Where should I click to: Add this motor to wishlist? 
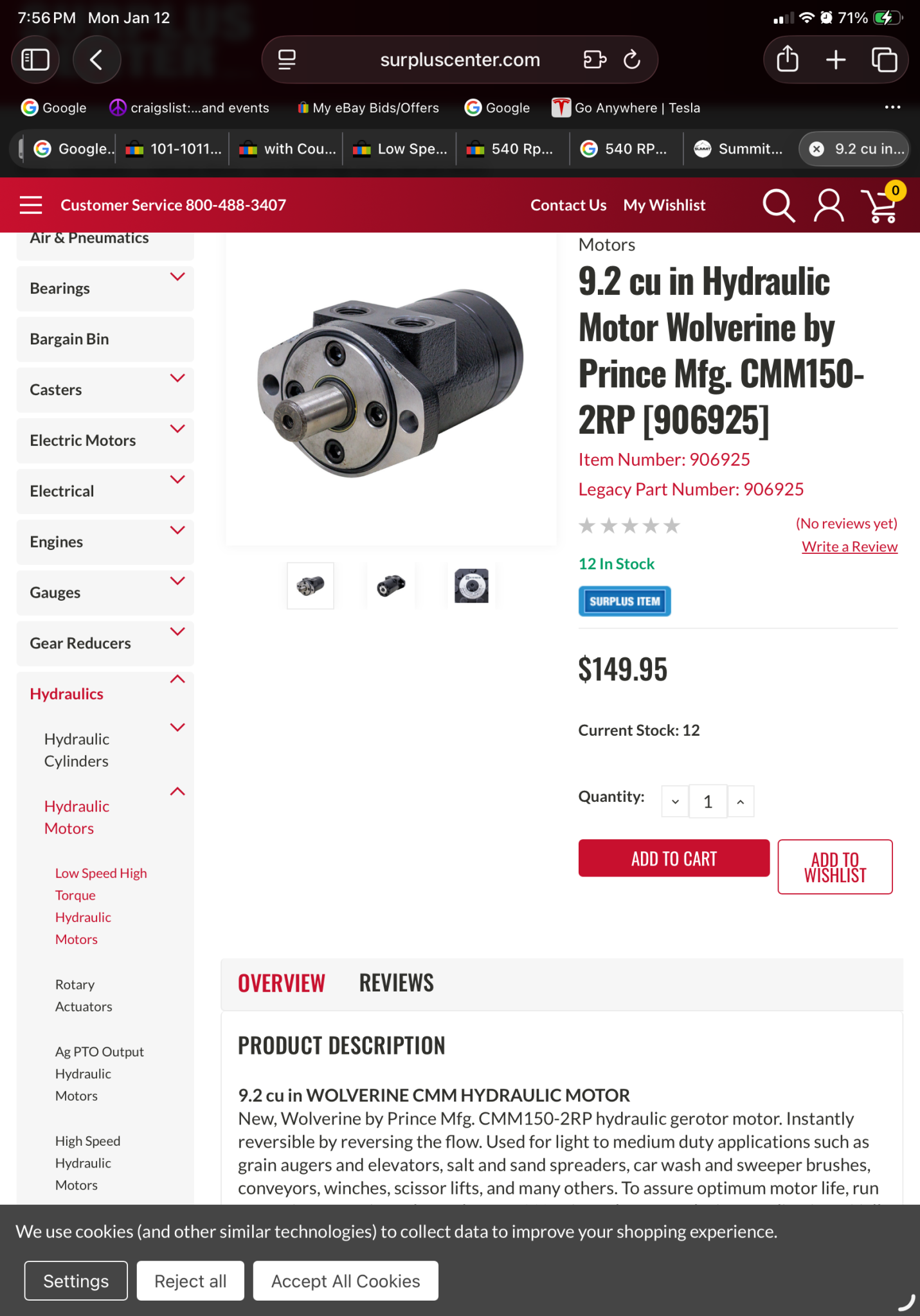click(x=834, y=867)
